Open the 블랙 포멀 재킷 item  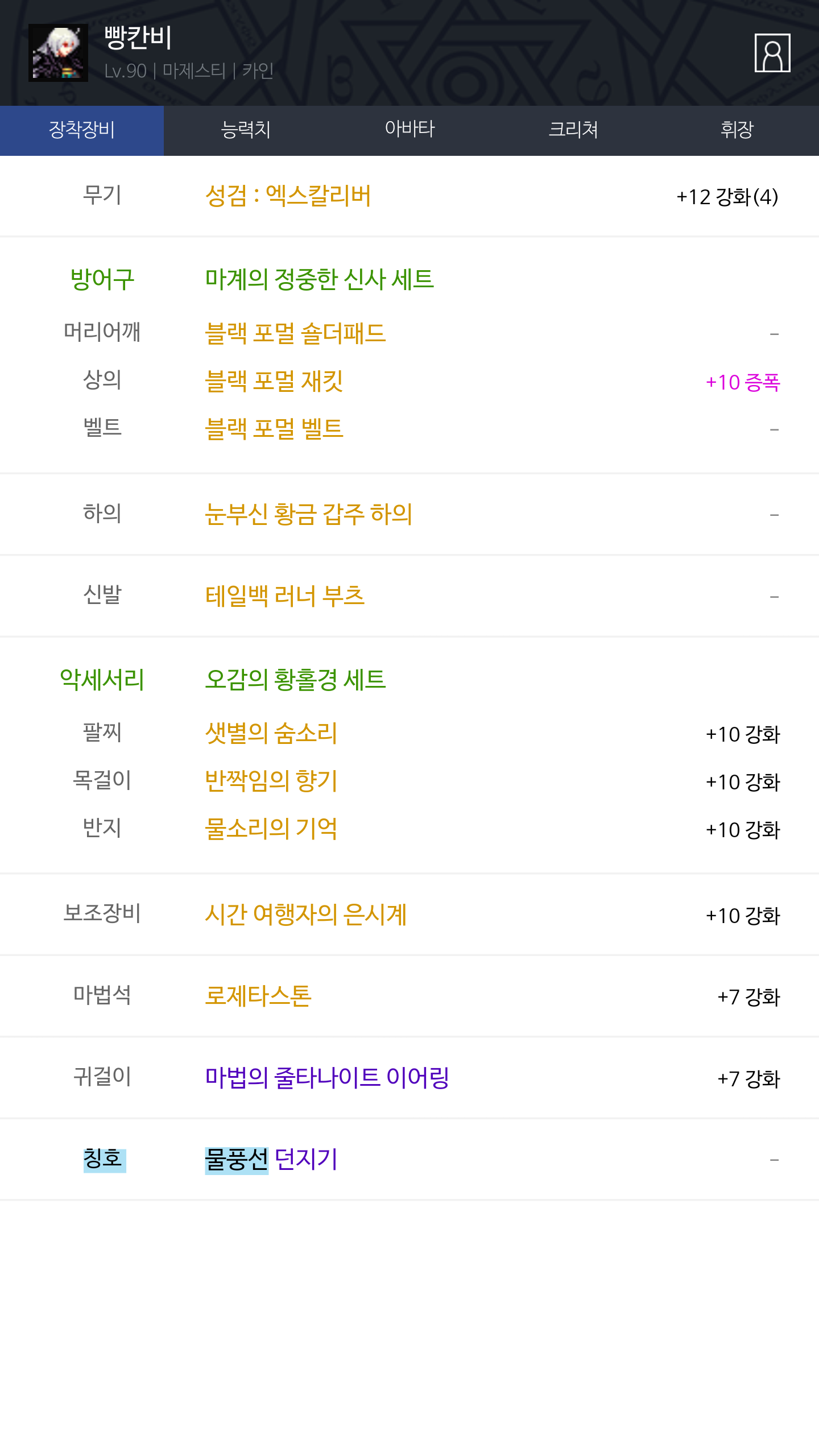(x=274, y=381)
